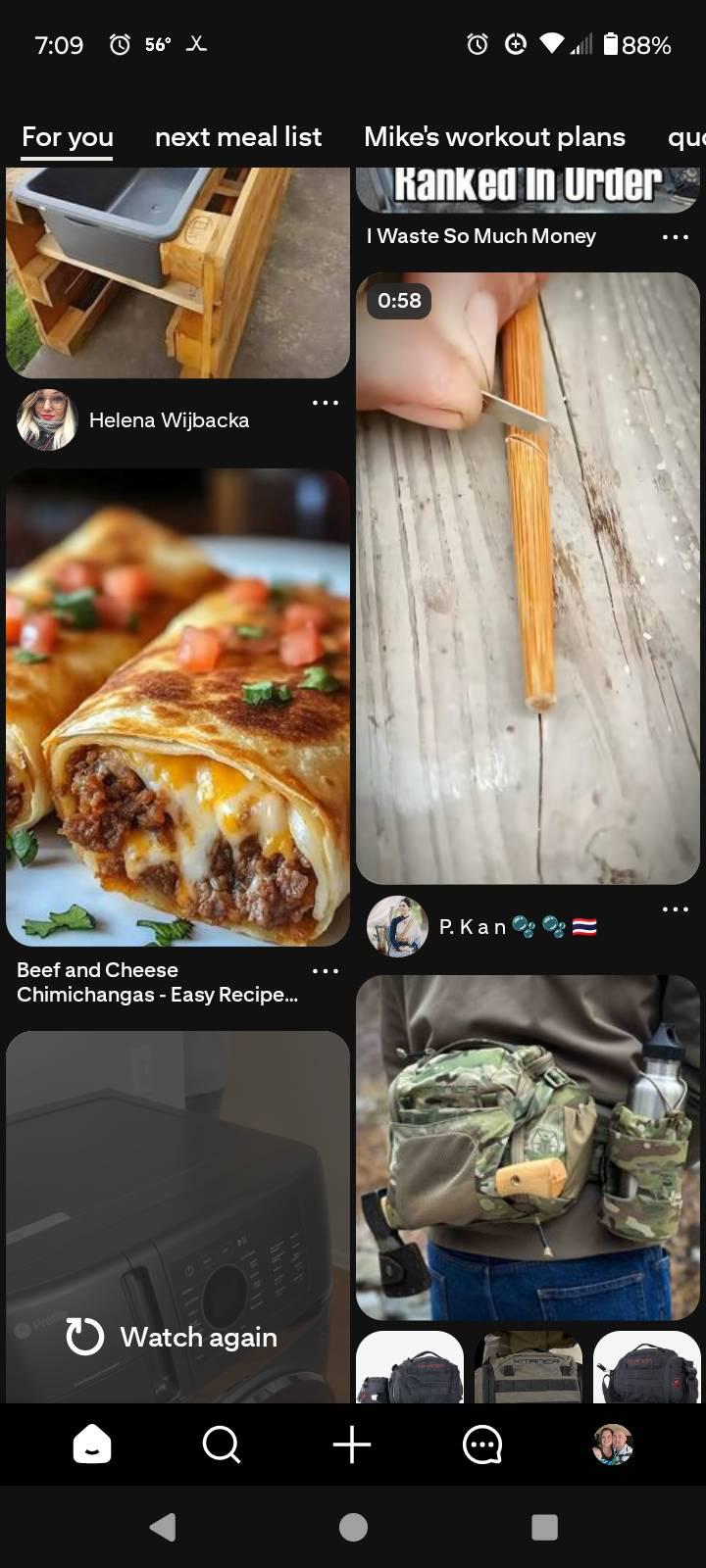Go to the home feed

[92, 1445]
